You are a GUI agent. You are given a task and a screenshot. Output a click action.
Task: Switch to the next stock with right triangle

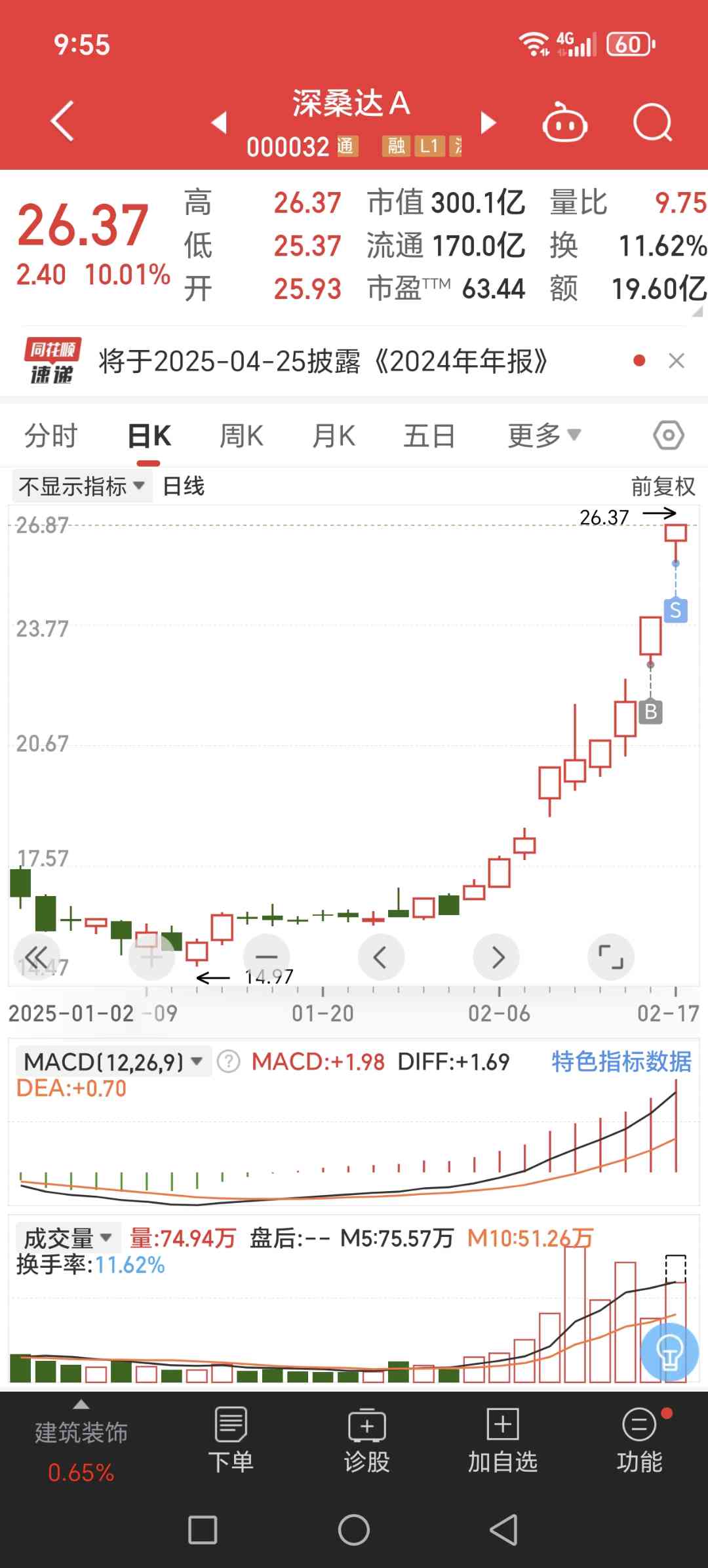(x=488, y=122)
